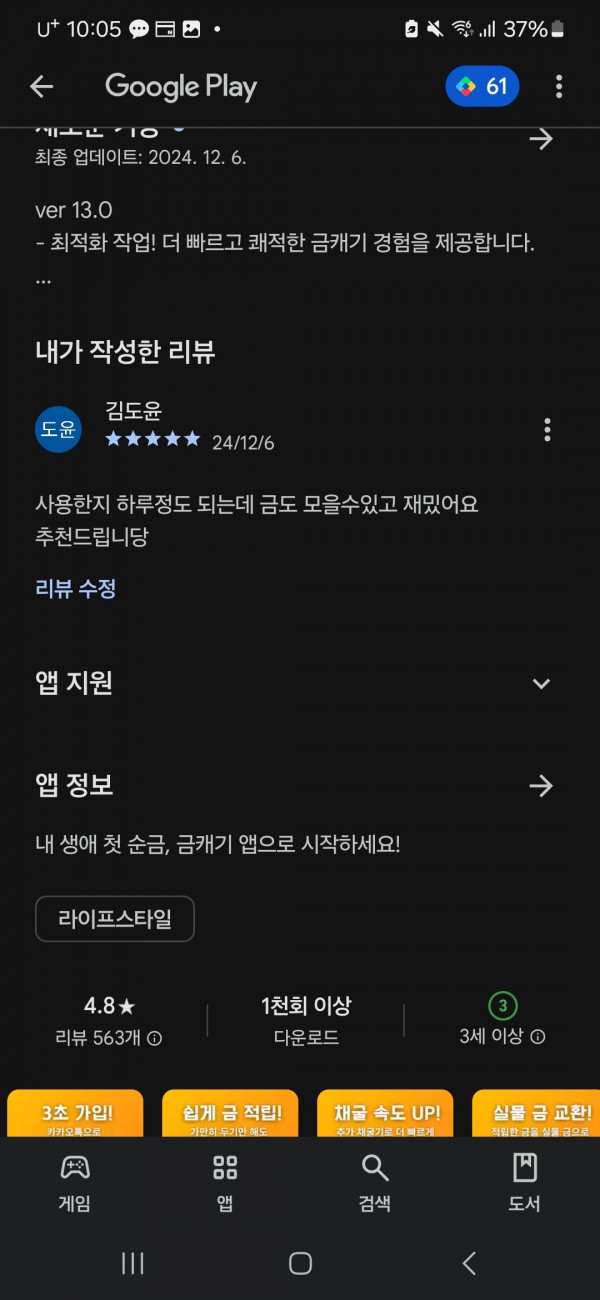Open the what's new arrow above the update date
Screen dimensions: 600x1300
click(541, 139)
